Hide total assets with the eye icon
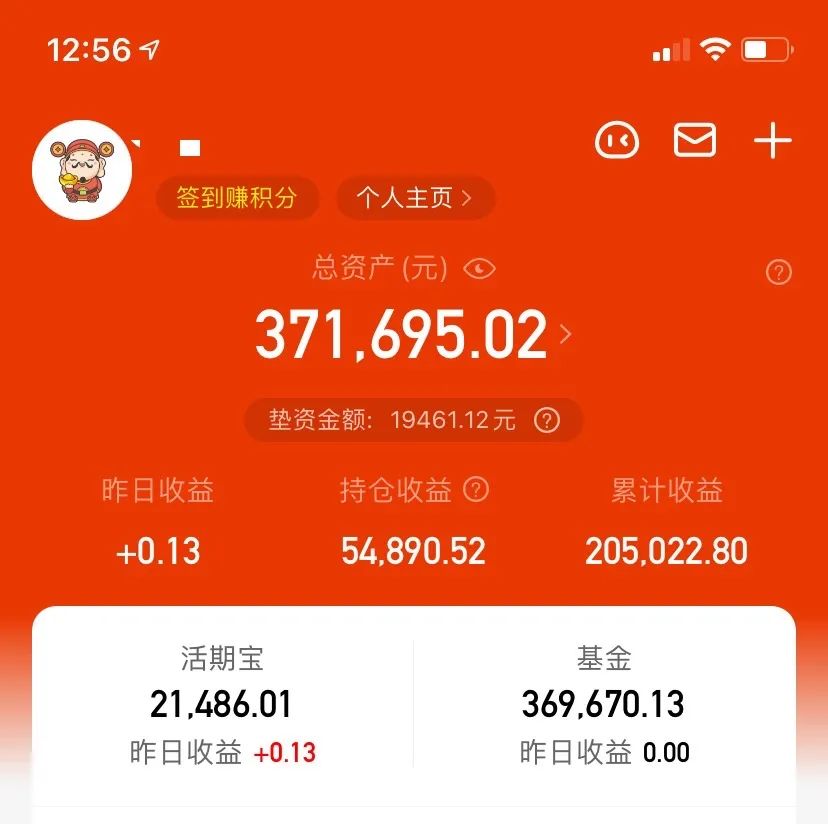Viewport: 828px width, 824px height. coord(479,268)
